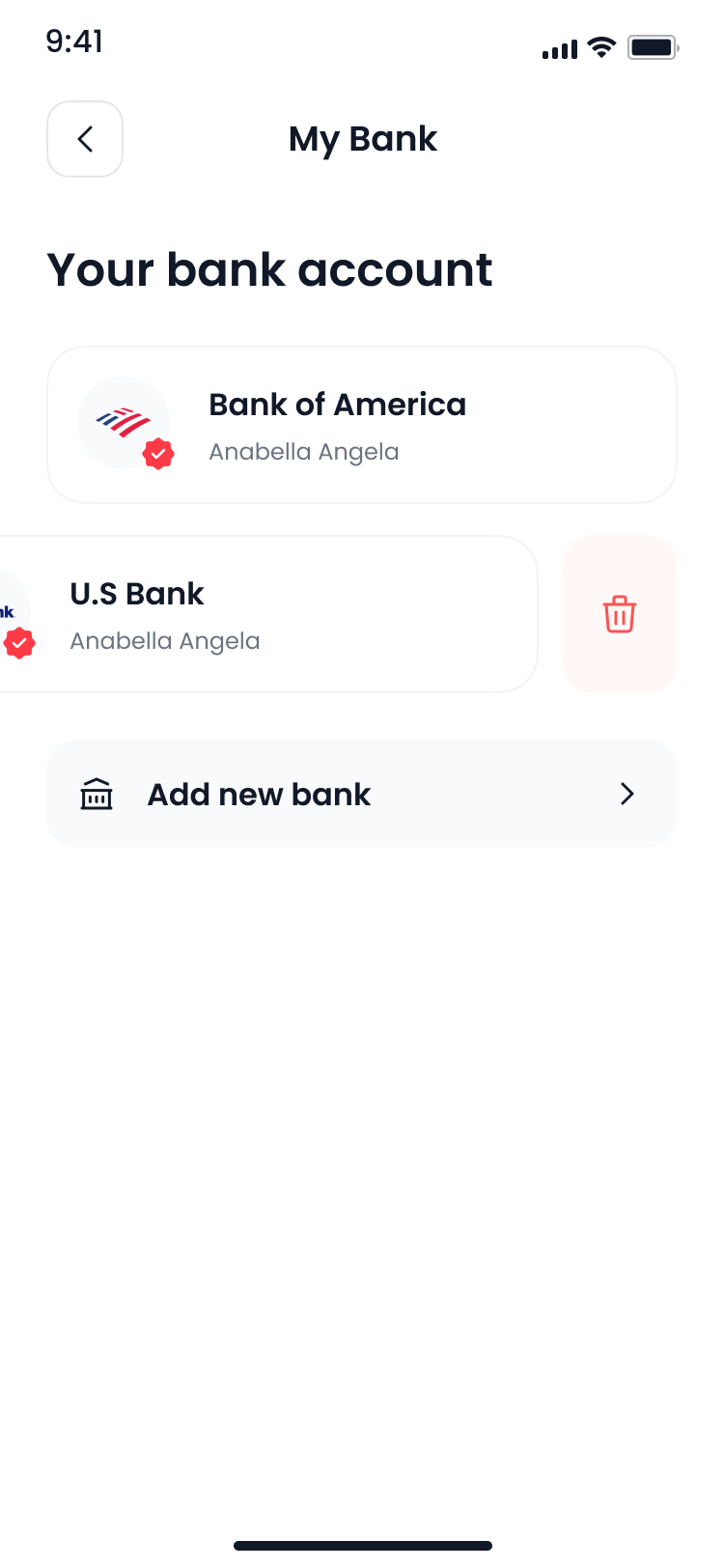Screen dimensions: 724x1568
Task: Open the back navigation chevron
Action: [85, 139]
